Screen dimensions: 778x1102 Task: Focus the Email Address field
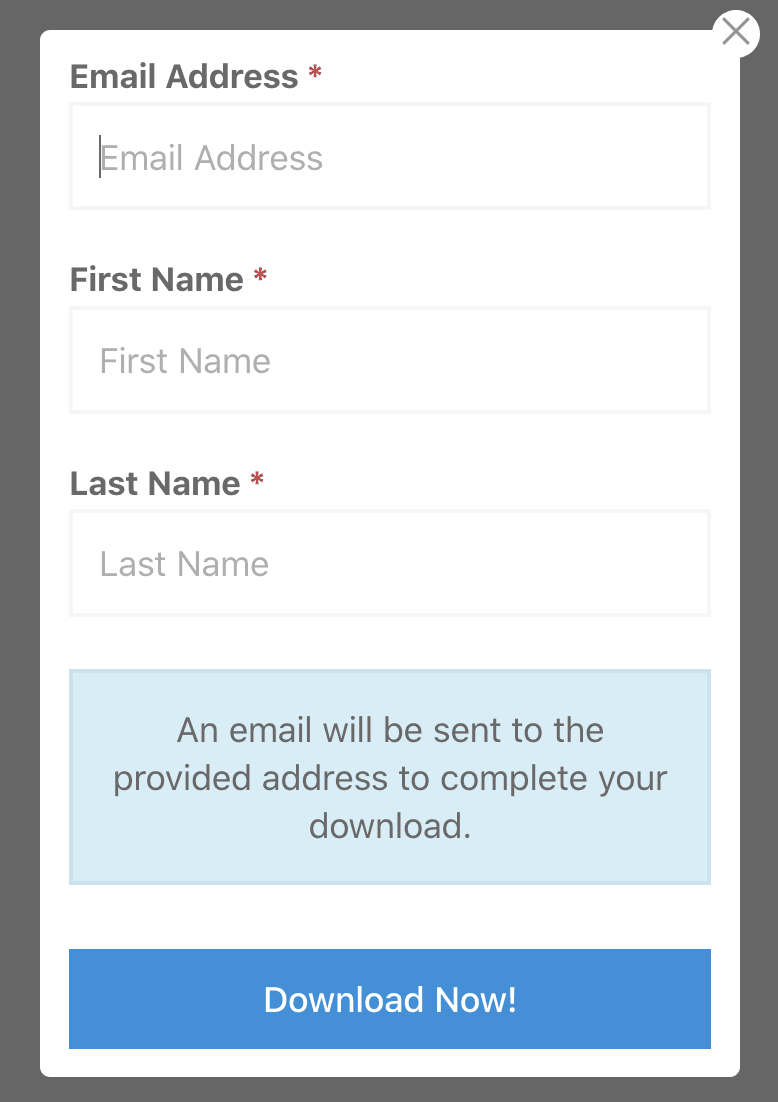[389, 157]
